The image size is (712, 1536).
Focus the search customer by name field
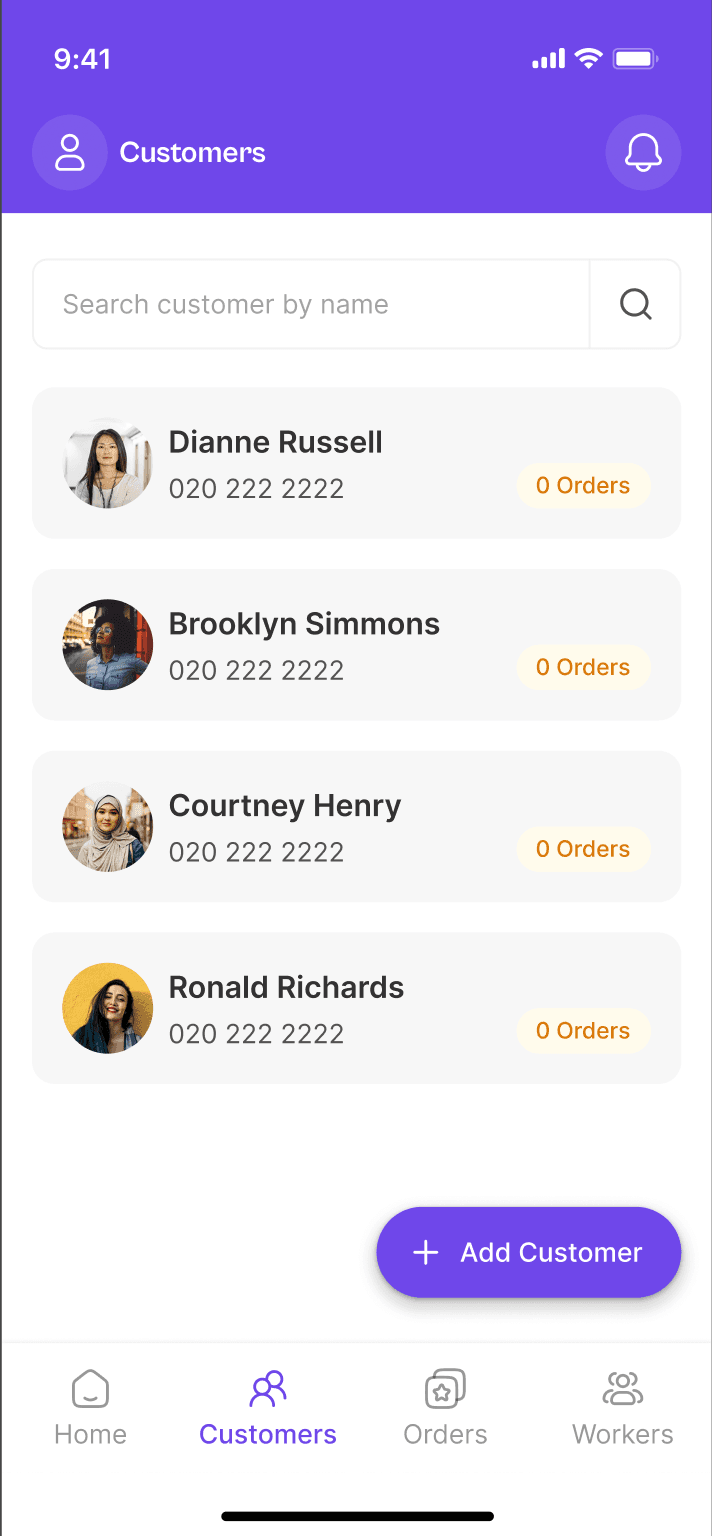[x=310, y=304]
